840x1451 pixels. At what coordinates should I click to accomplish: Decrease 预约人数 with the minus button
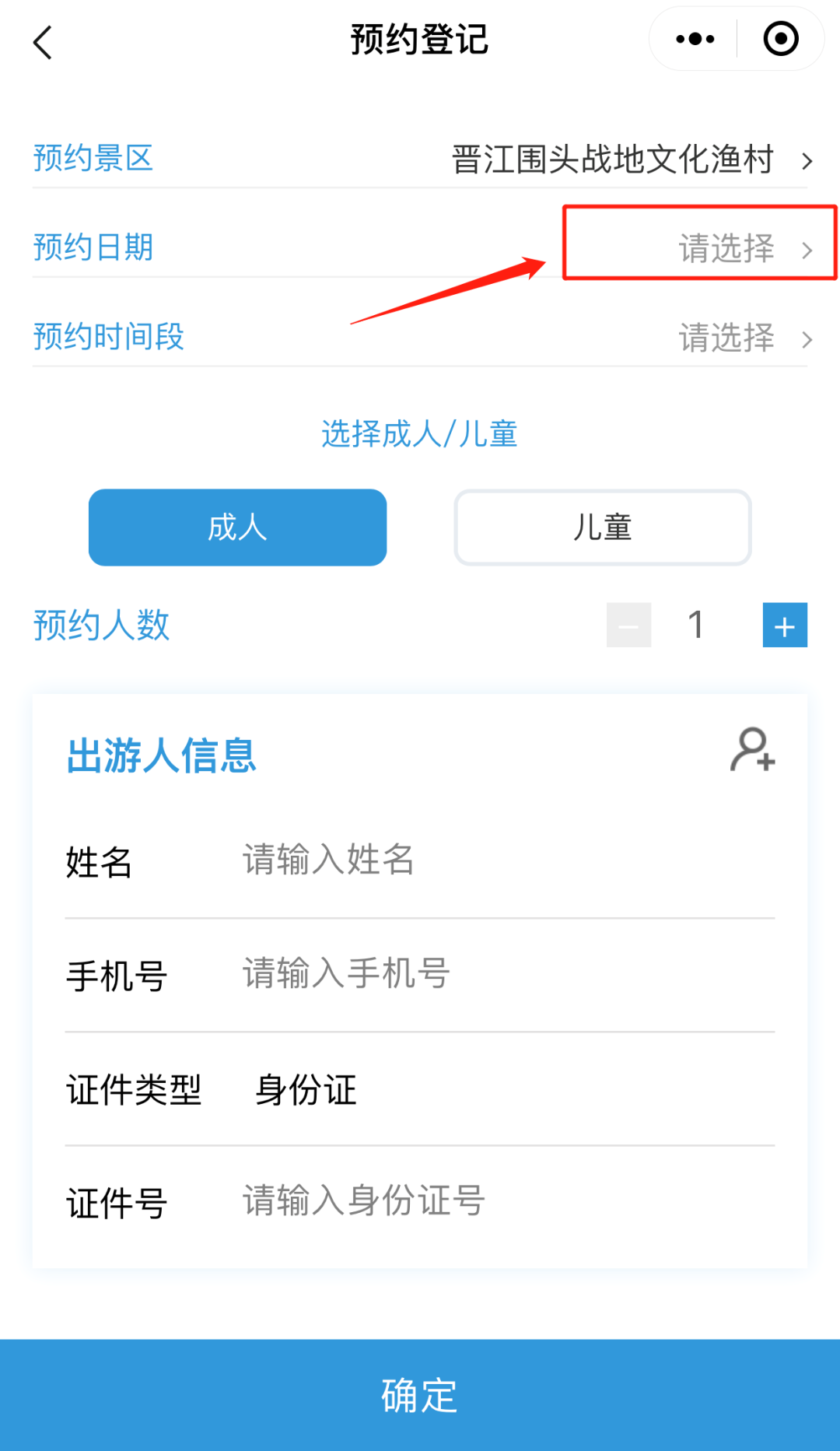coord(628,625)
